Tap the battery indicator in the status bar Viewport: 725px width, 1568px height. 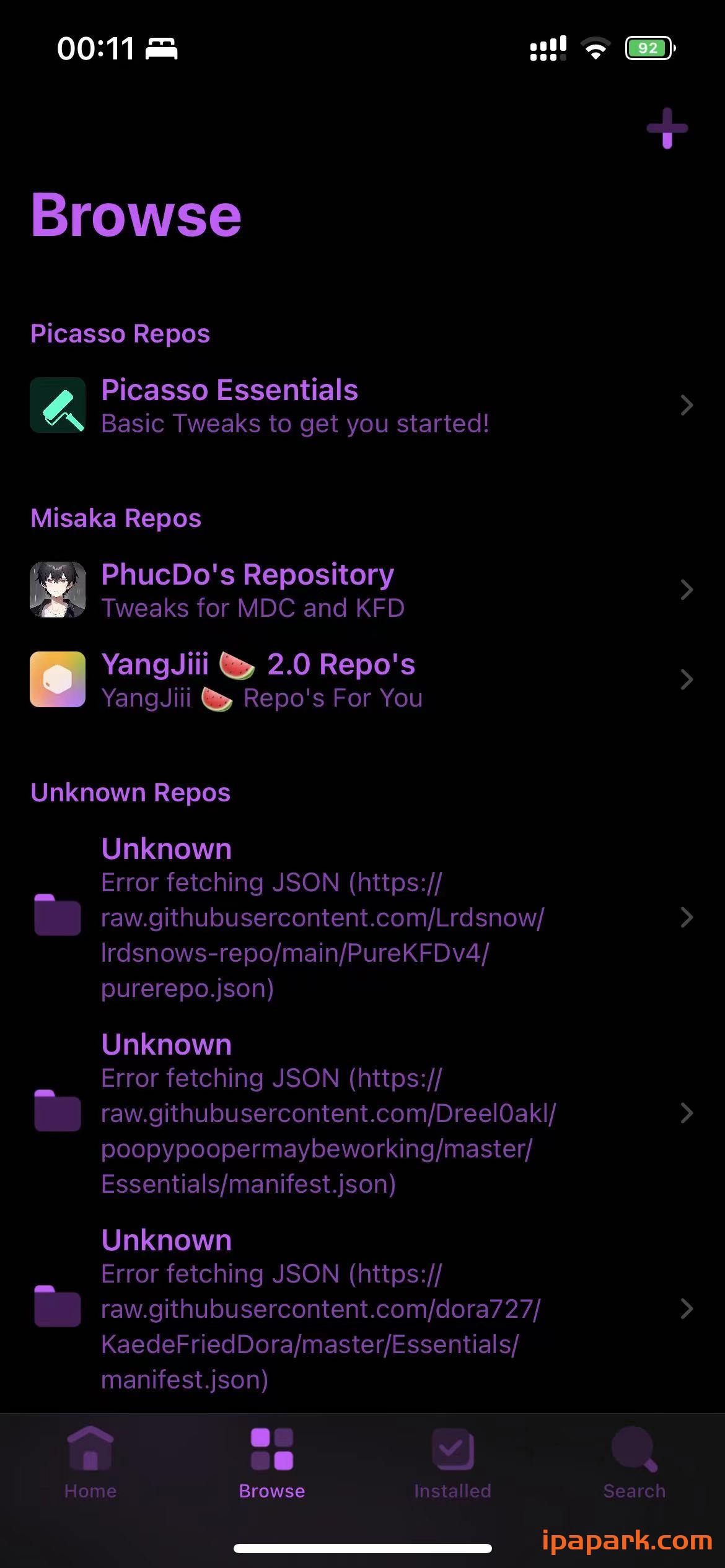coord(648,47)
